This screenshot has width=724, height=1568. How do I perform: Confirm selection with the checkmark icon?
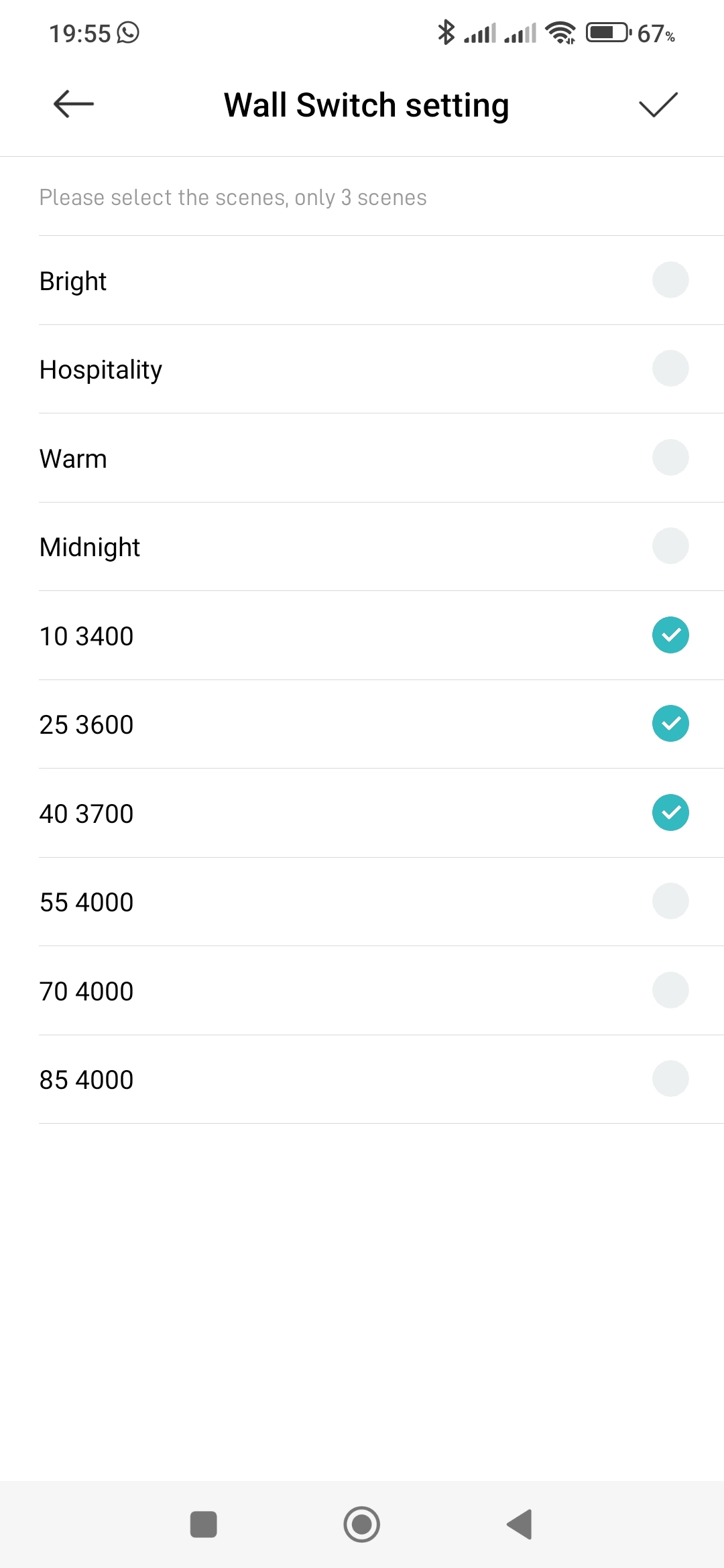658,105
